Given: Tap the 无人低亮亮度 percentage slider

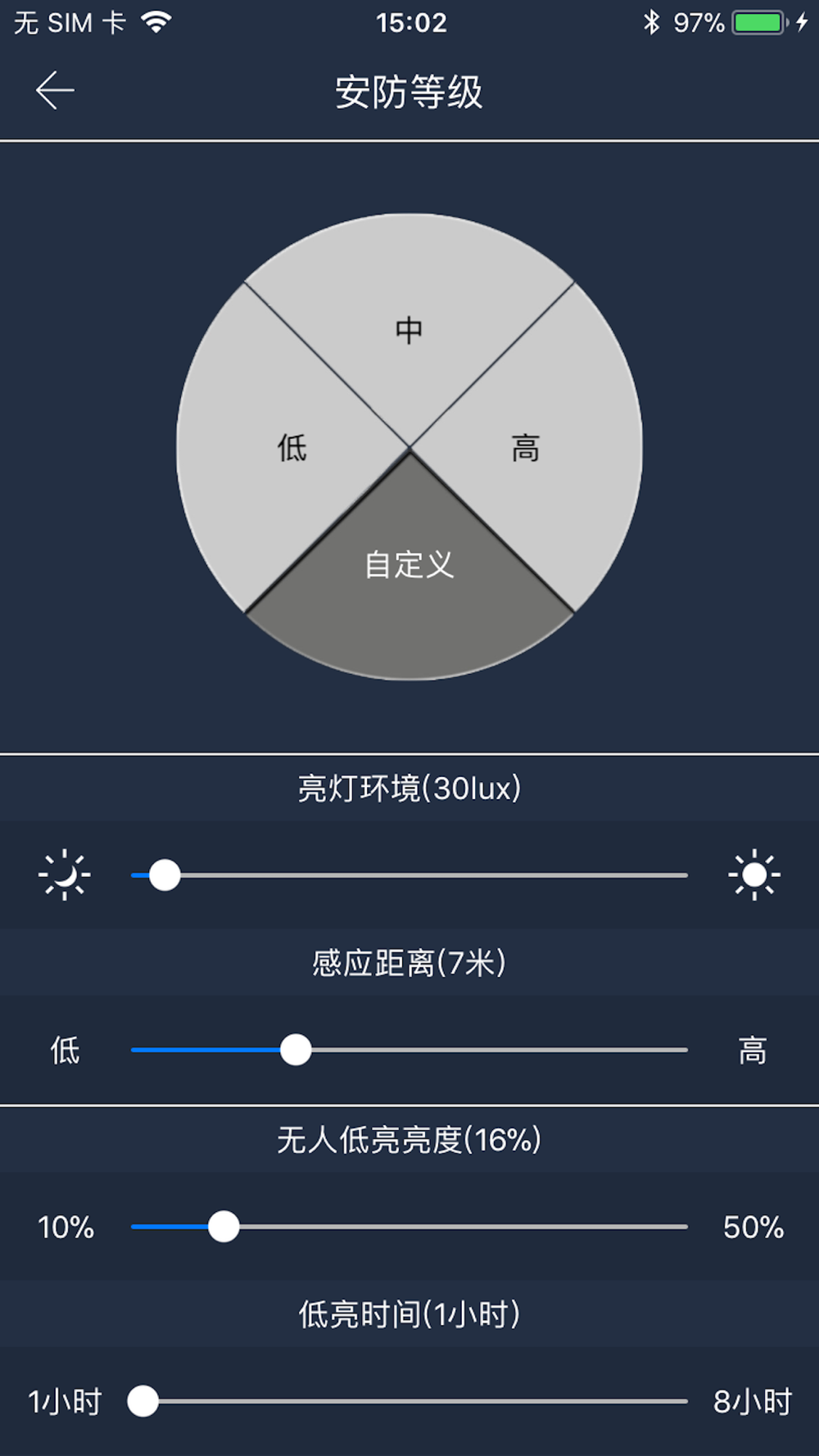Looking at the screenshot, I should (409, 1227).
